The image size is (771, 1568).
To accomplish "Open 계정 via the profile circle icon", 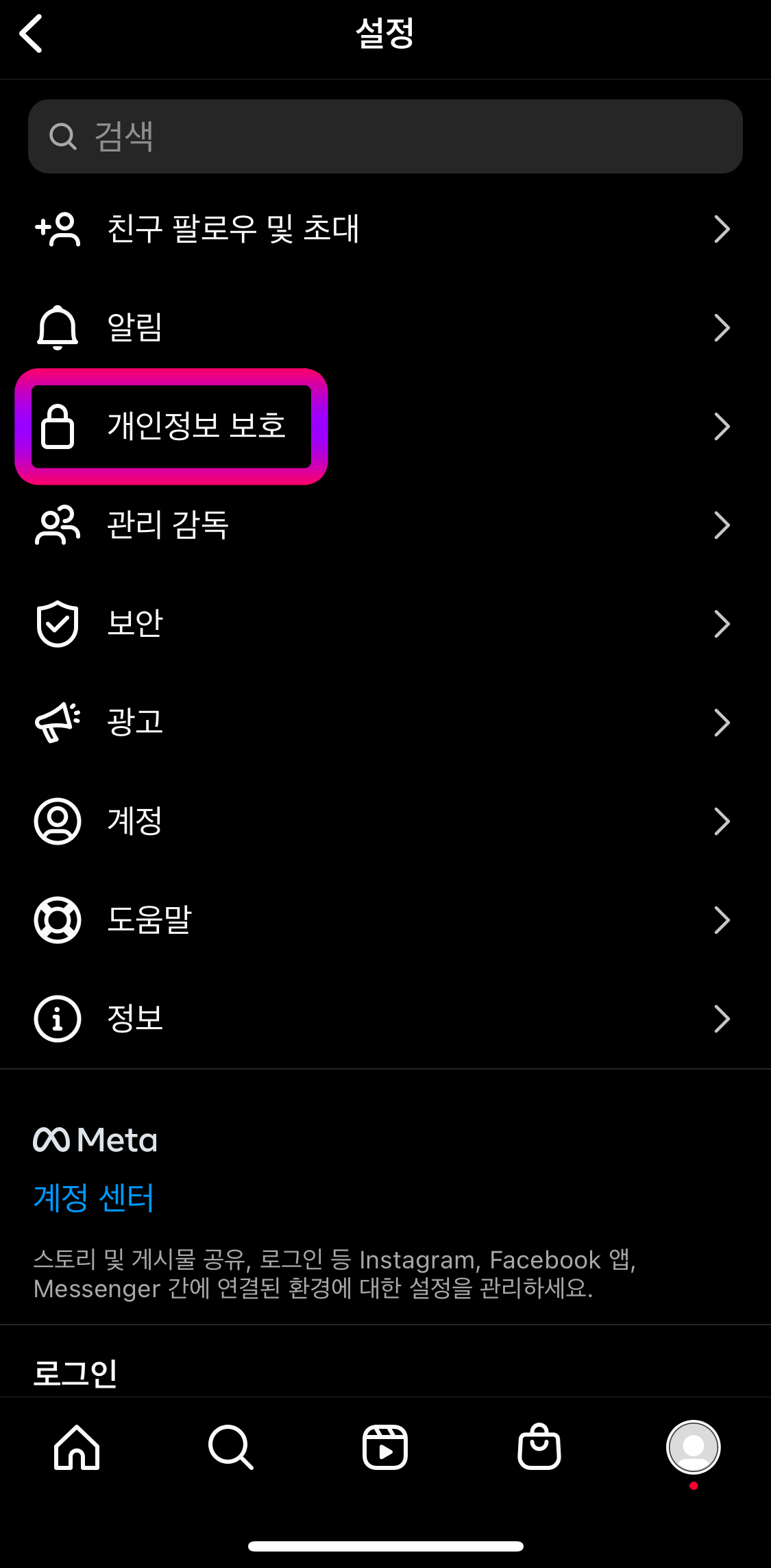I will (x=58, y=821).
